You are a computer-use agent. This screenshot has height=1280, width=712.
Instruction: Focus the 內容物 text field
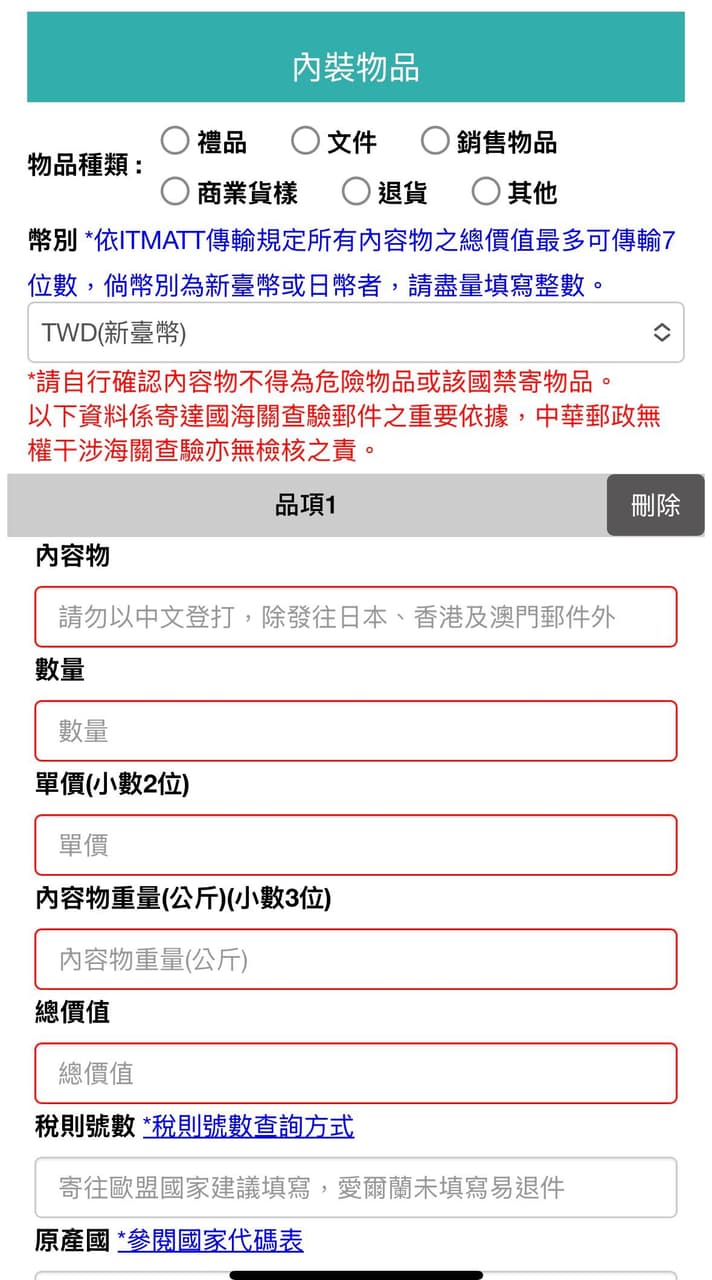point(356,617)
